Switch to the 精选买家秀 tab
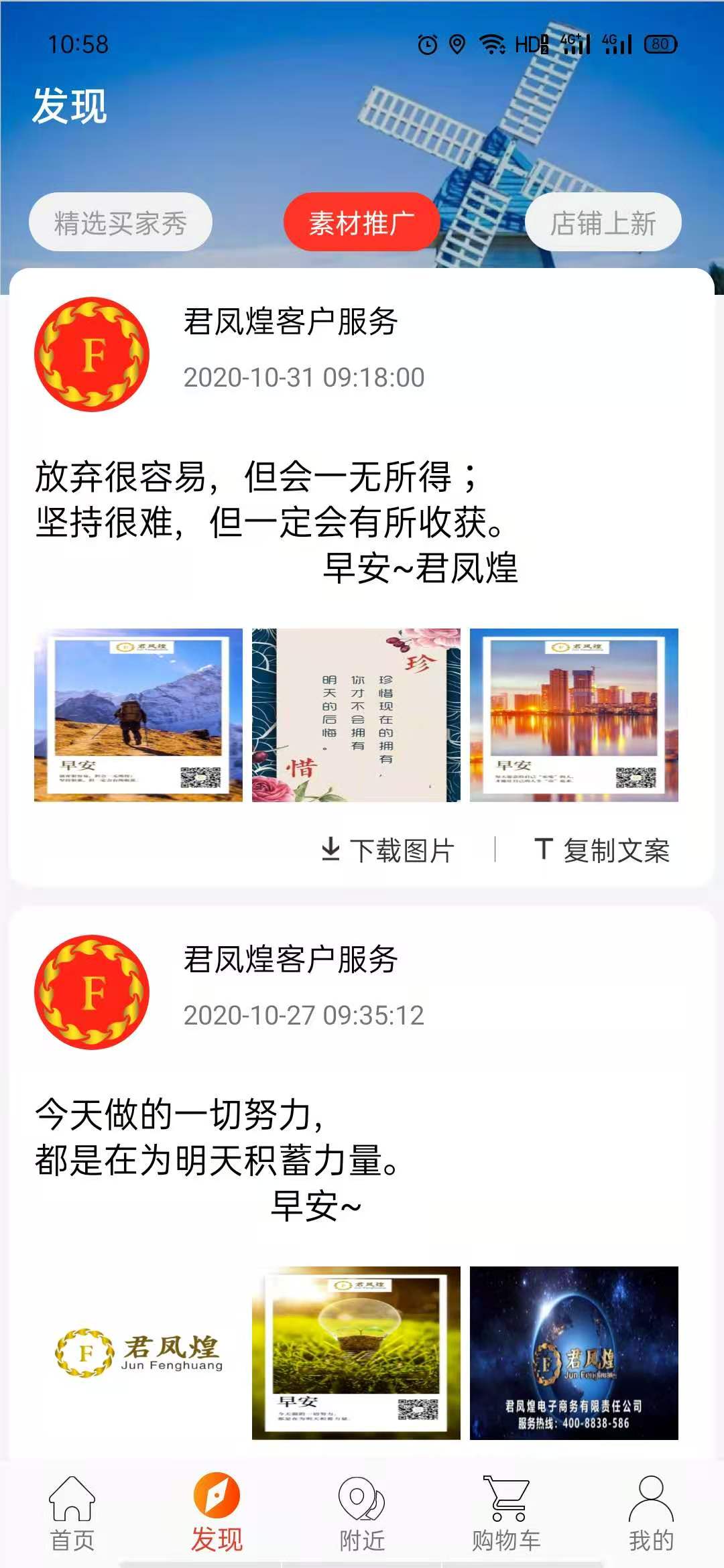724x1568 pixels. pyautogui.click(x=121, y=222)
